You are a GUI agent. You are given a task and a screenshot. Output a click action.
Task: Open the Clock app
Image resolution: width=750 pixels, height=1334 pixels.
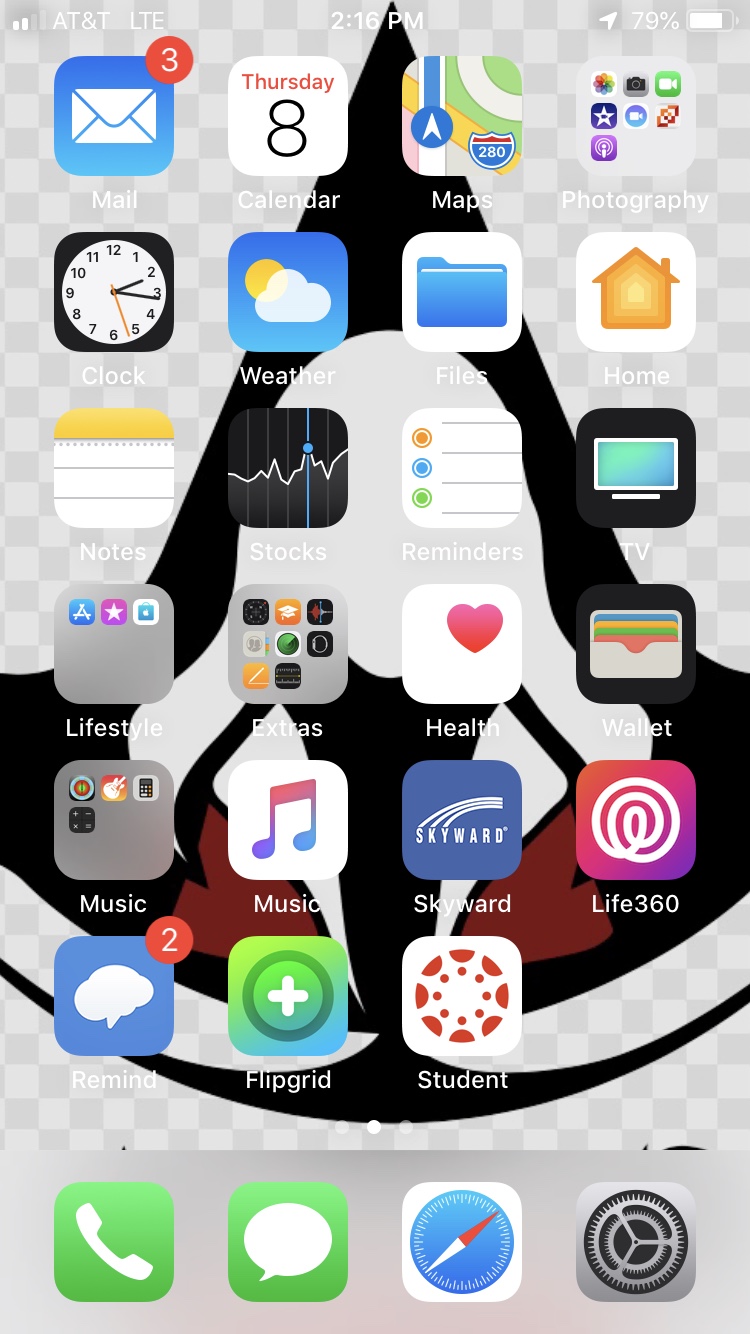click(114, 292)
